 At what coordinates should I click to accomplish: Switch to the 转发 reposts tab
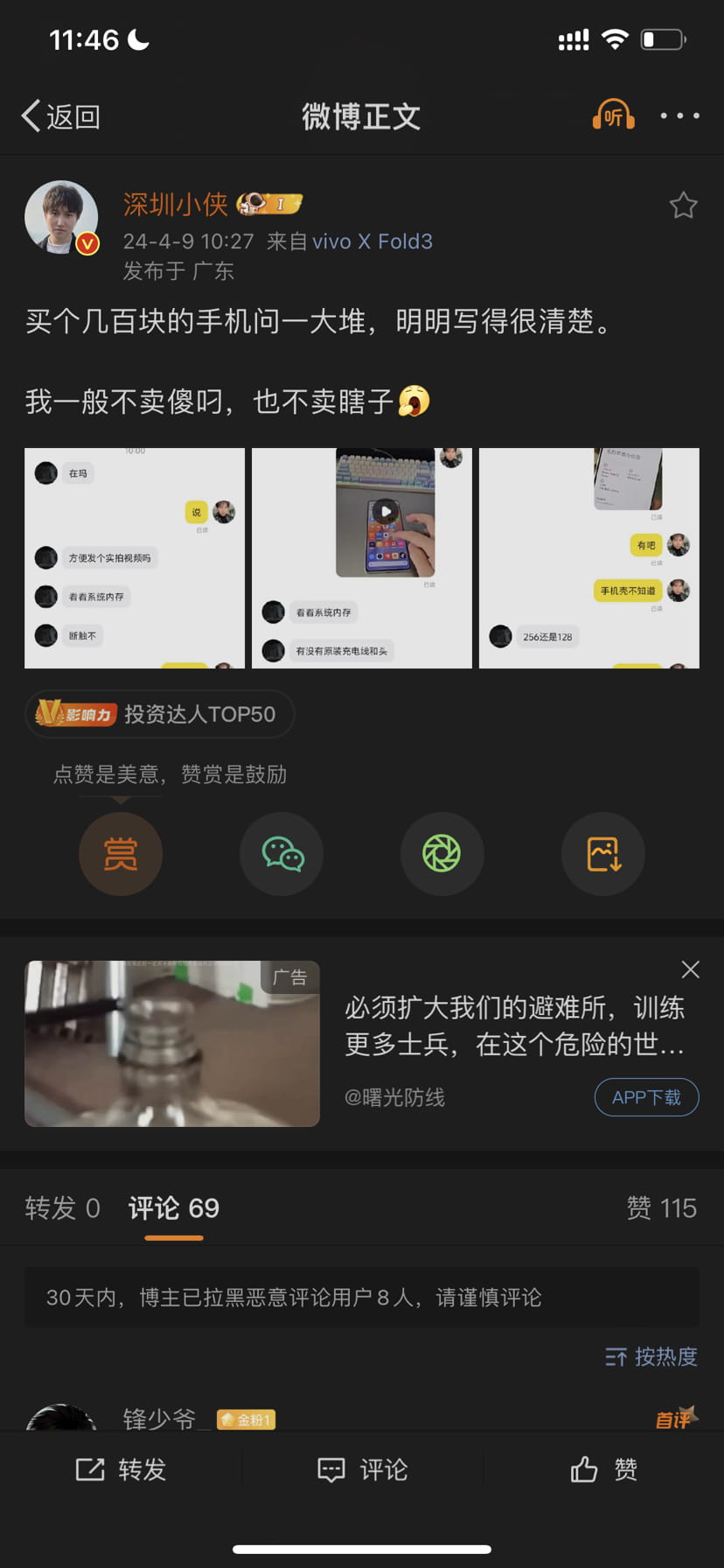tap(61, 1207)
